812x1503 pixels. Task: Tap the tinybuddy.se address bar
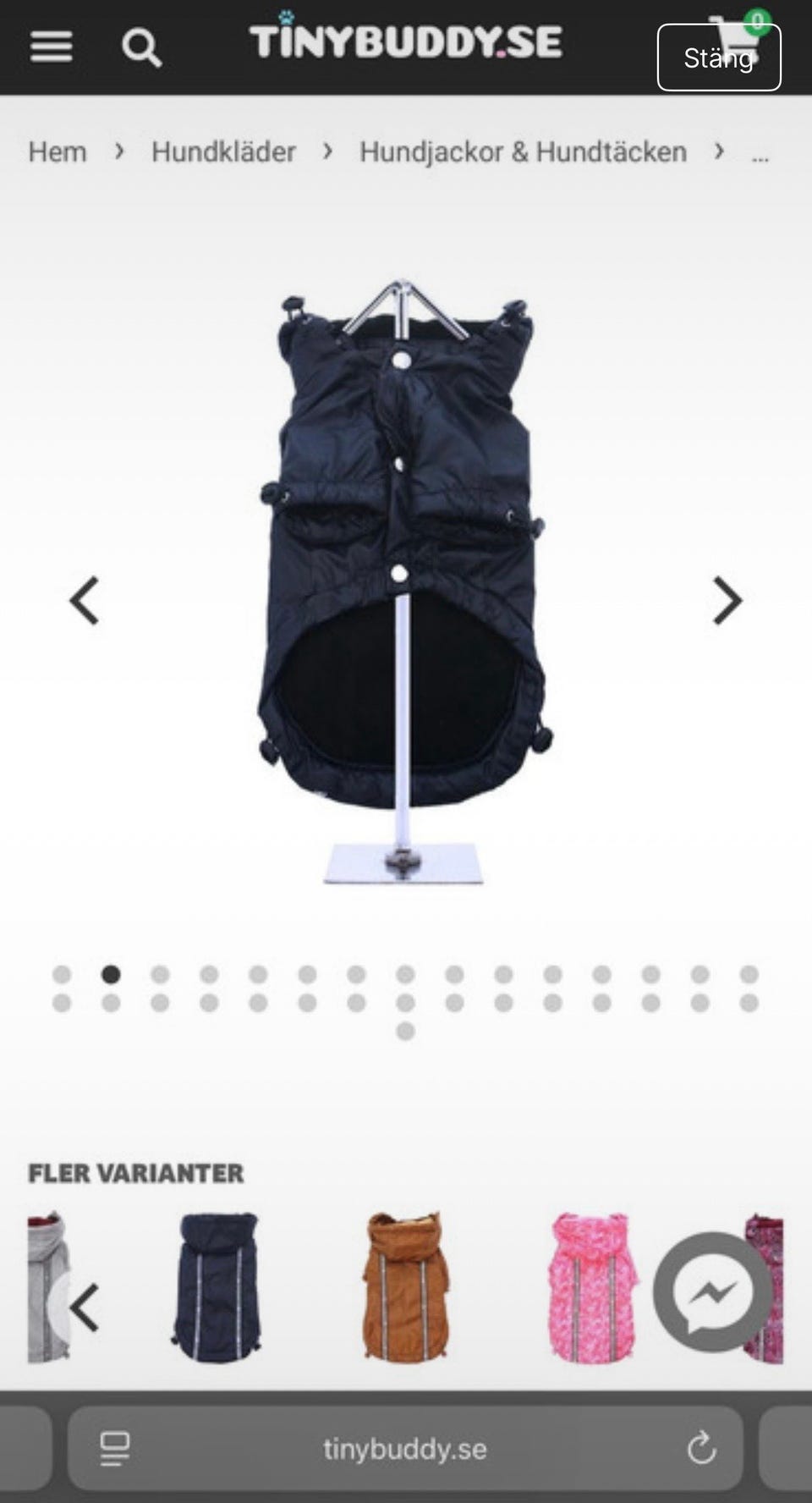click(x=405, y=1449)
